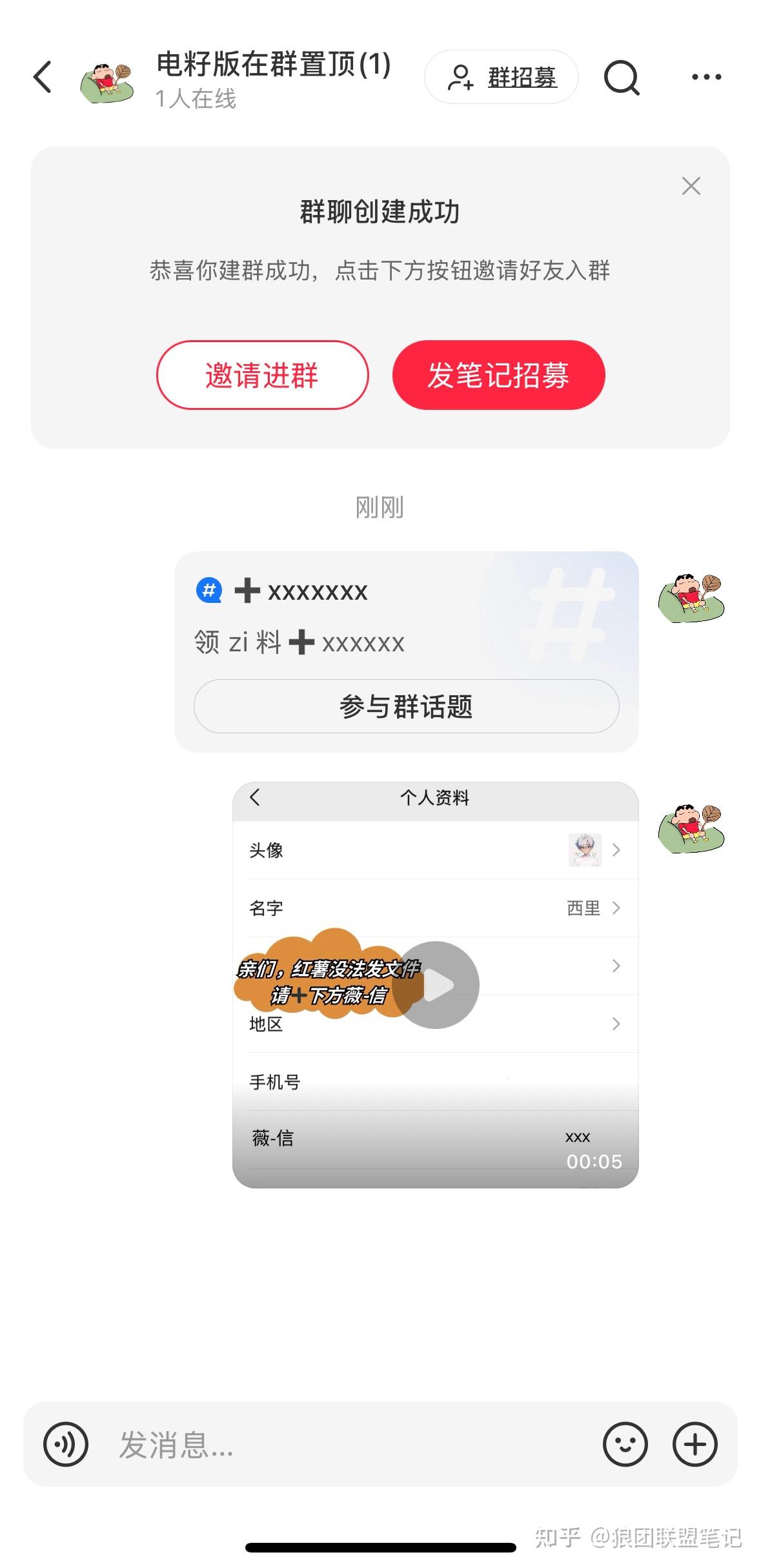Join the topic via 参与群话题

(x=406, y=706)
